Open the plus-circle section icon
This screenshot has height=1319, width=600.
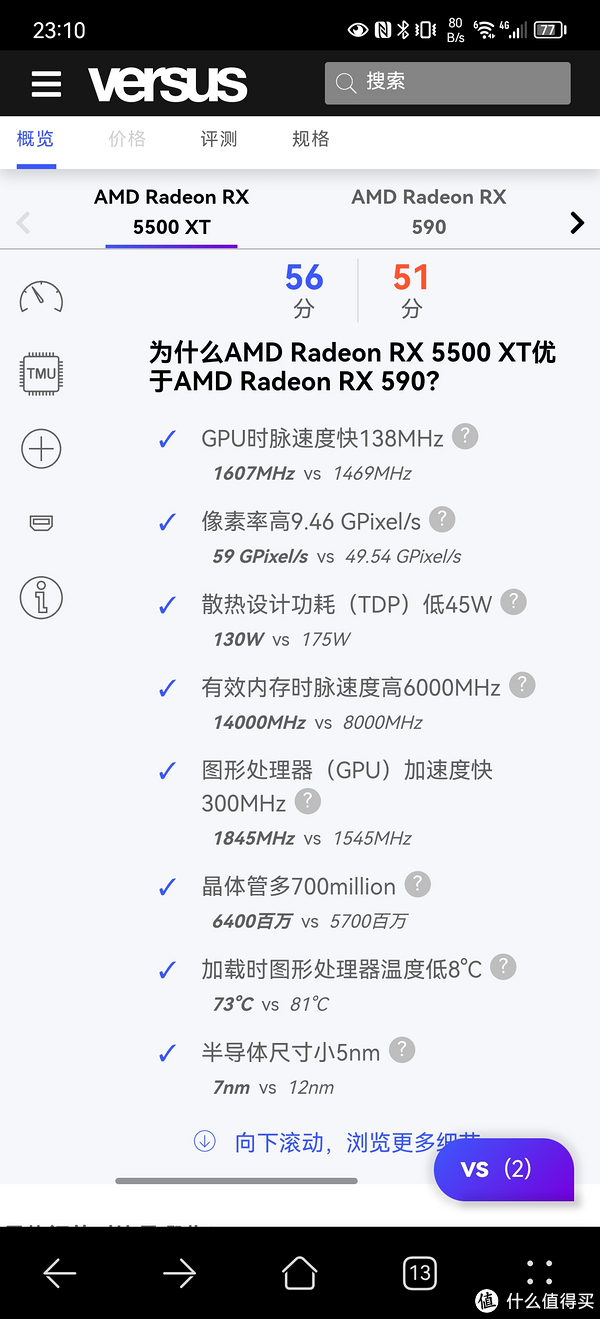pos(41,449)
